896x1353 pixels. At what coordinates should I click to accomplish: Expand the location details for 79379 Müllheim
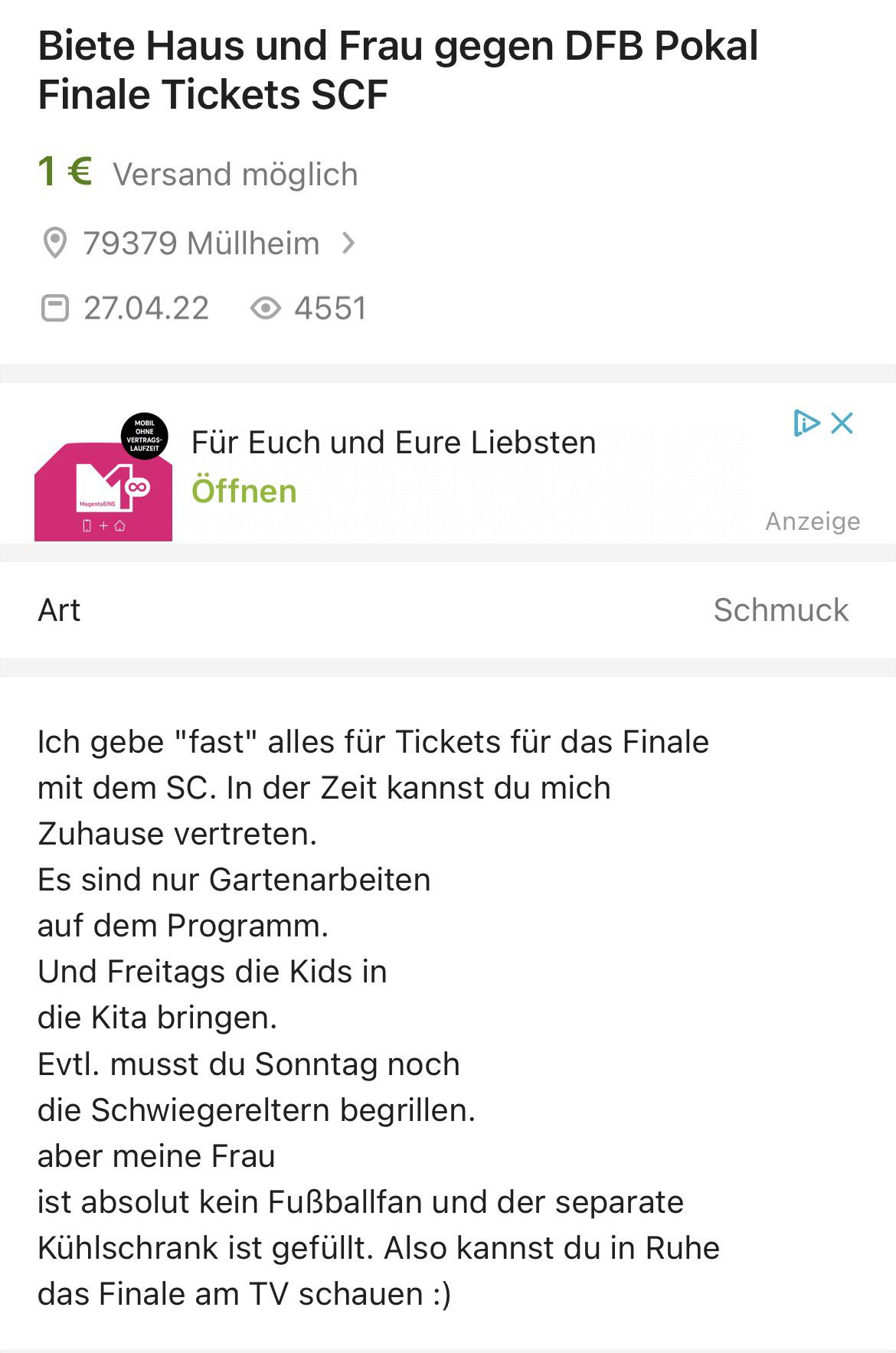pos(203,241)
